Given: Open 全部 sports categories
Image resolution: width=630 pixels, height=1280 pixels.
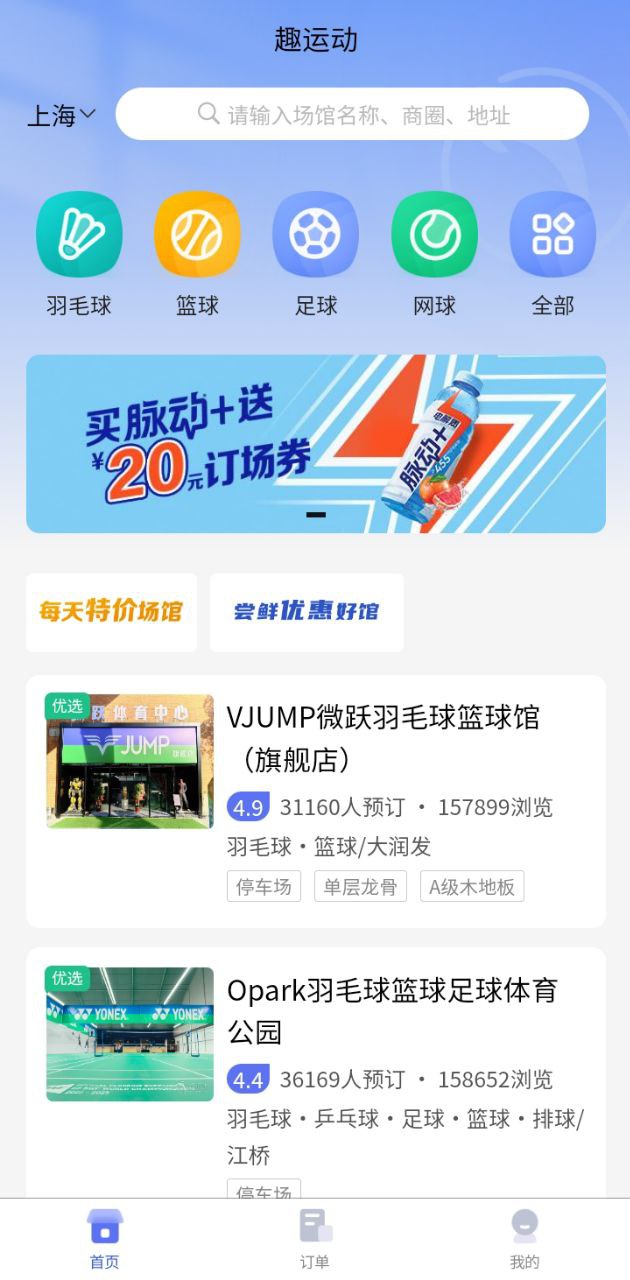Looking at the screenshot, I should (x=552, y=235).
